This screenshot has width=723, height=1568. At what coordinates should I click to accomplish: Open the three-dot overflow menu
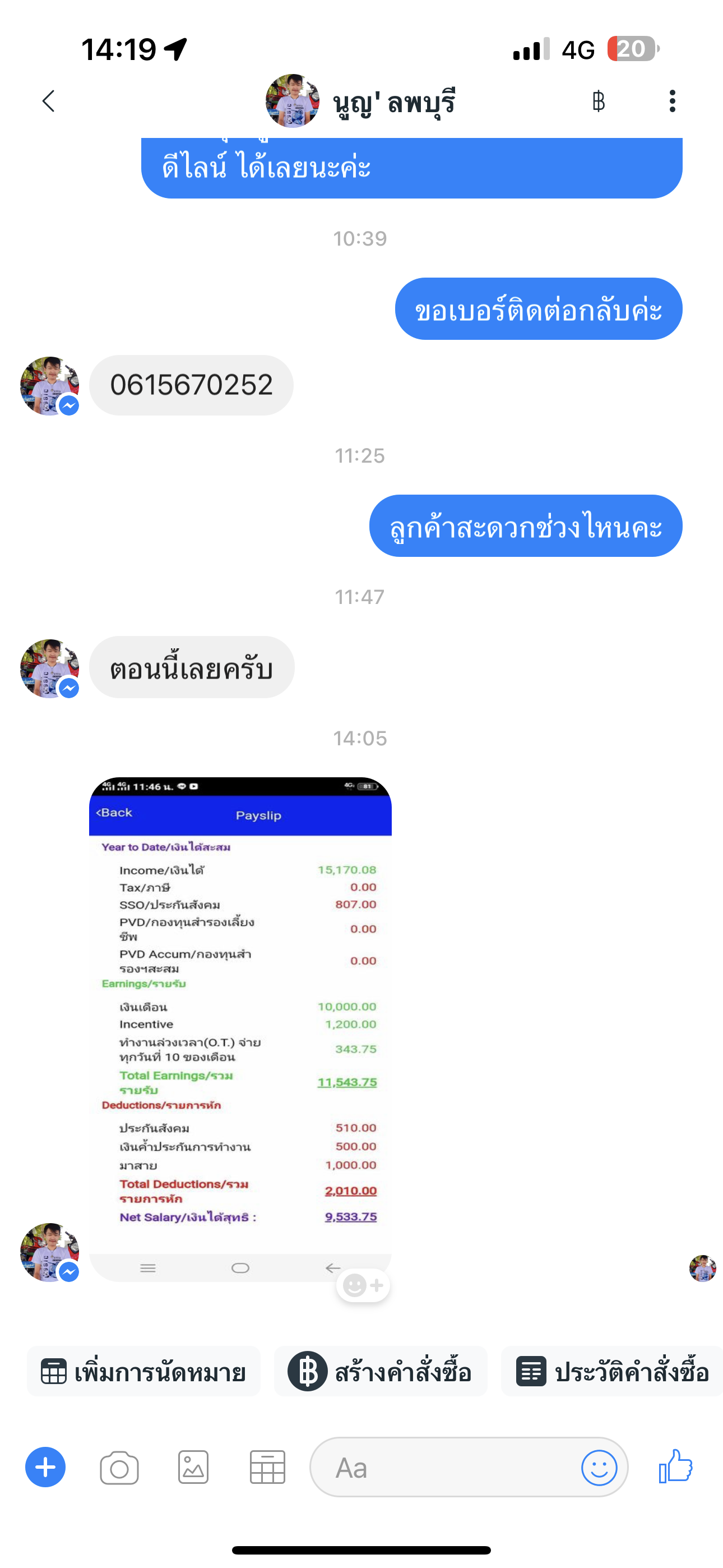click(672, 101)
